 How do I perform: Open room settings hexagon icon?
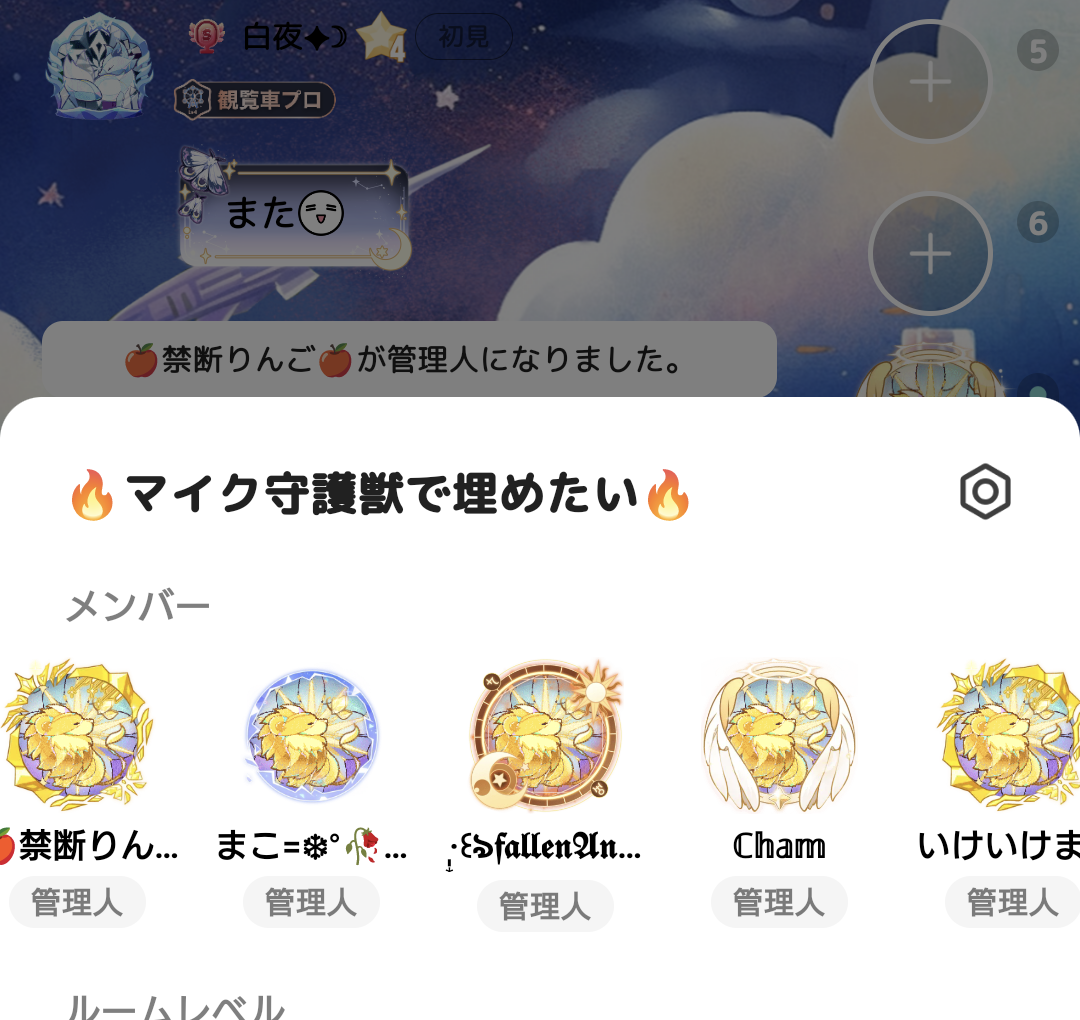[x=985, y=491]
